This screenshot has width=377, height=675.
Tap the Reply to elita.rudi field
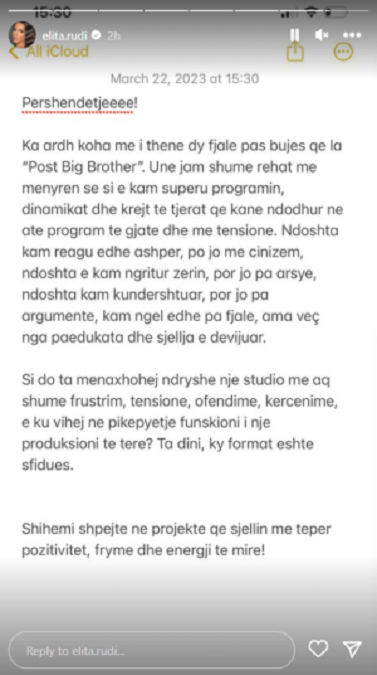[151, 650]
